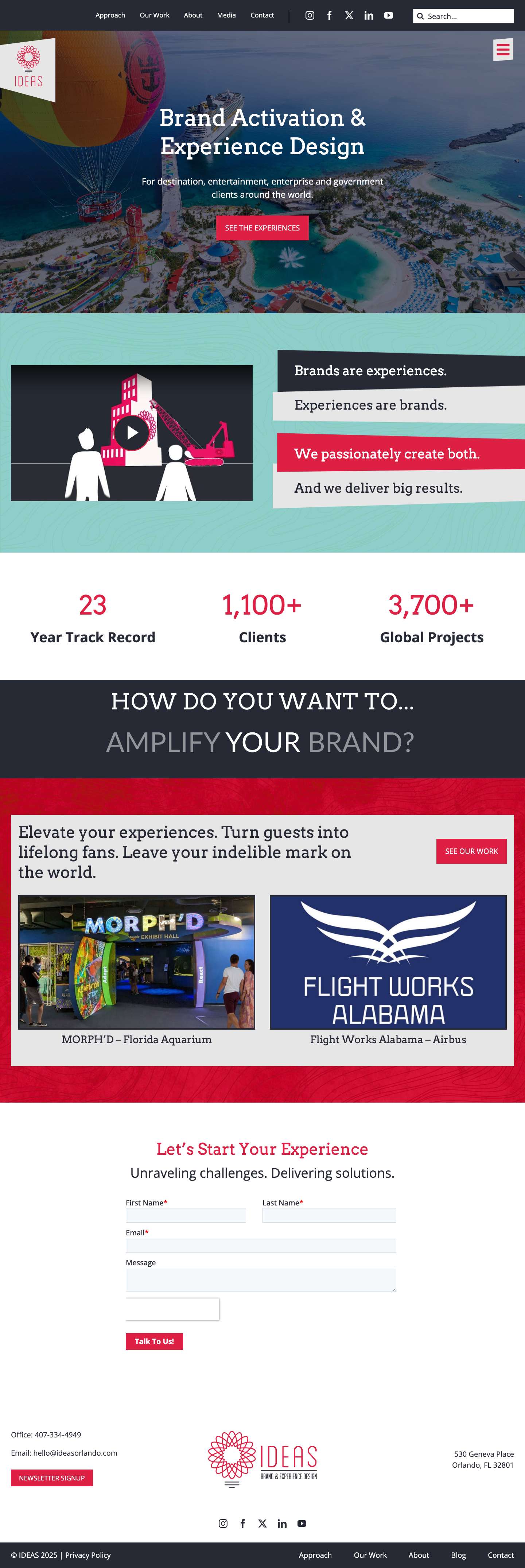525x1568 pixels.
Task: Open the Instagram icon in the header
Action: (x=310, y=15)
